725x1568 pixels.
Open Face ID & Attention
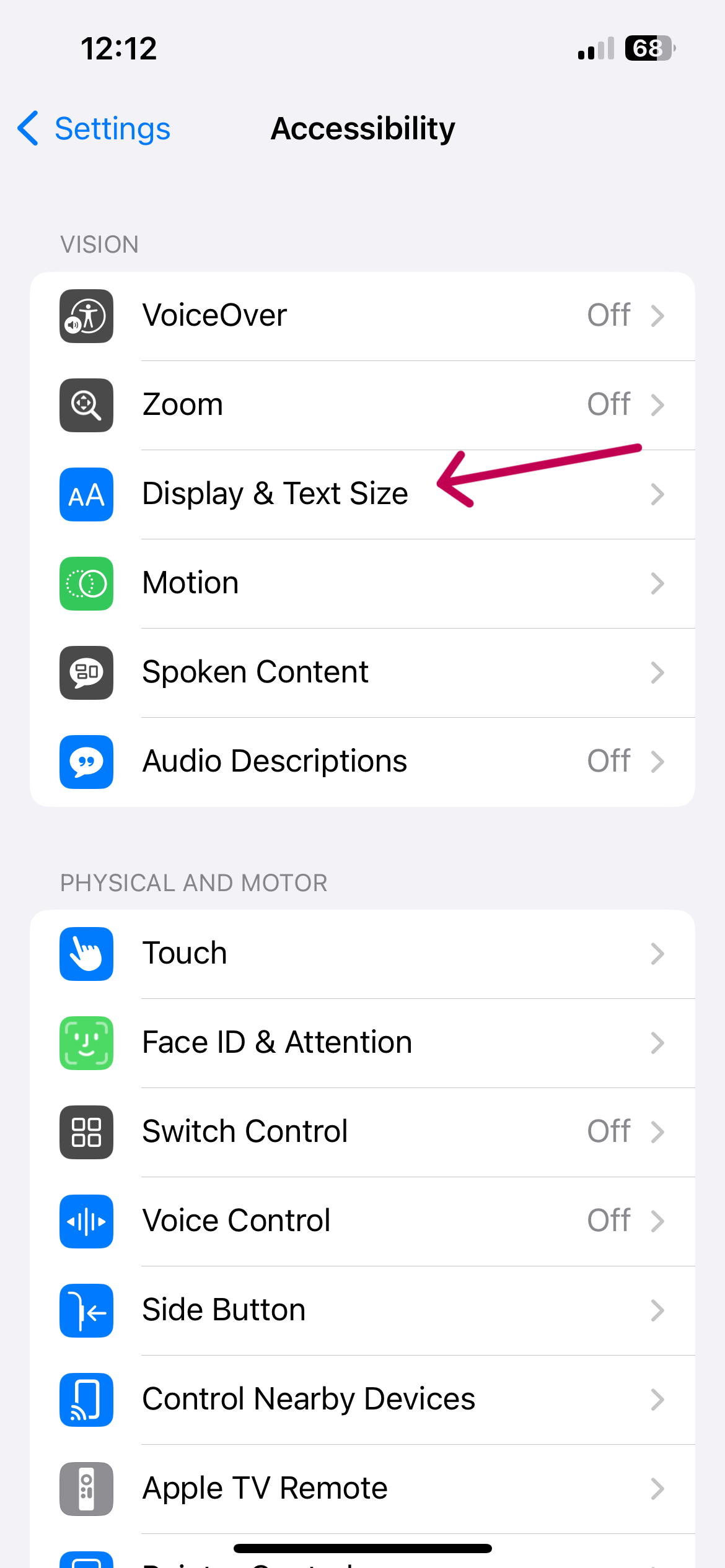362,1043
